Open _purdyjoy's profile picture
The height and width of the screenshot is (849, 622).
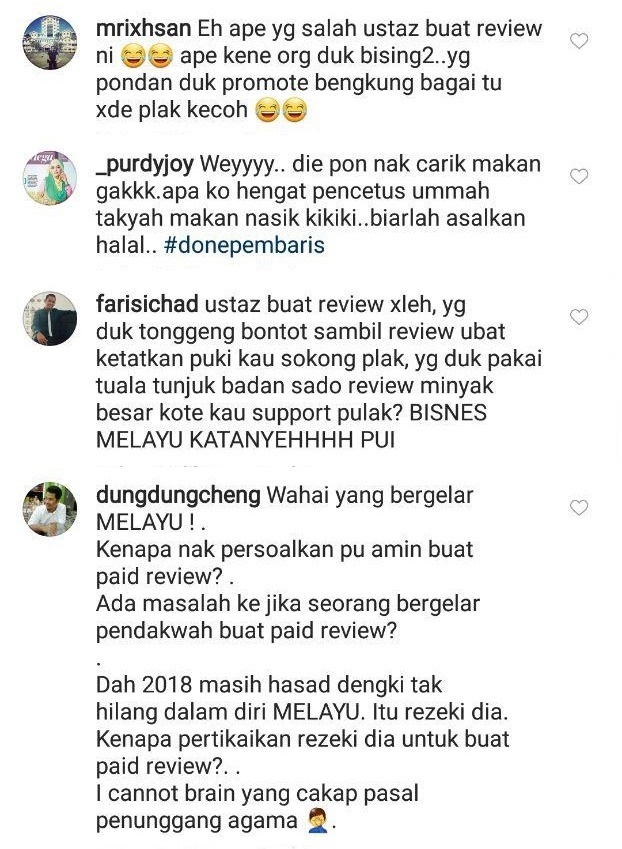click(49, 179)
